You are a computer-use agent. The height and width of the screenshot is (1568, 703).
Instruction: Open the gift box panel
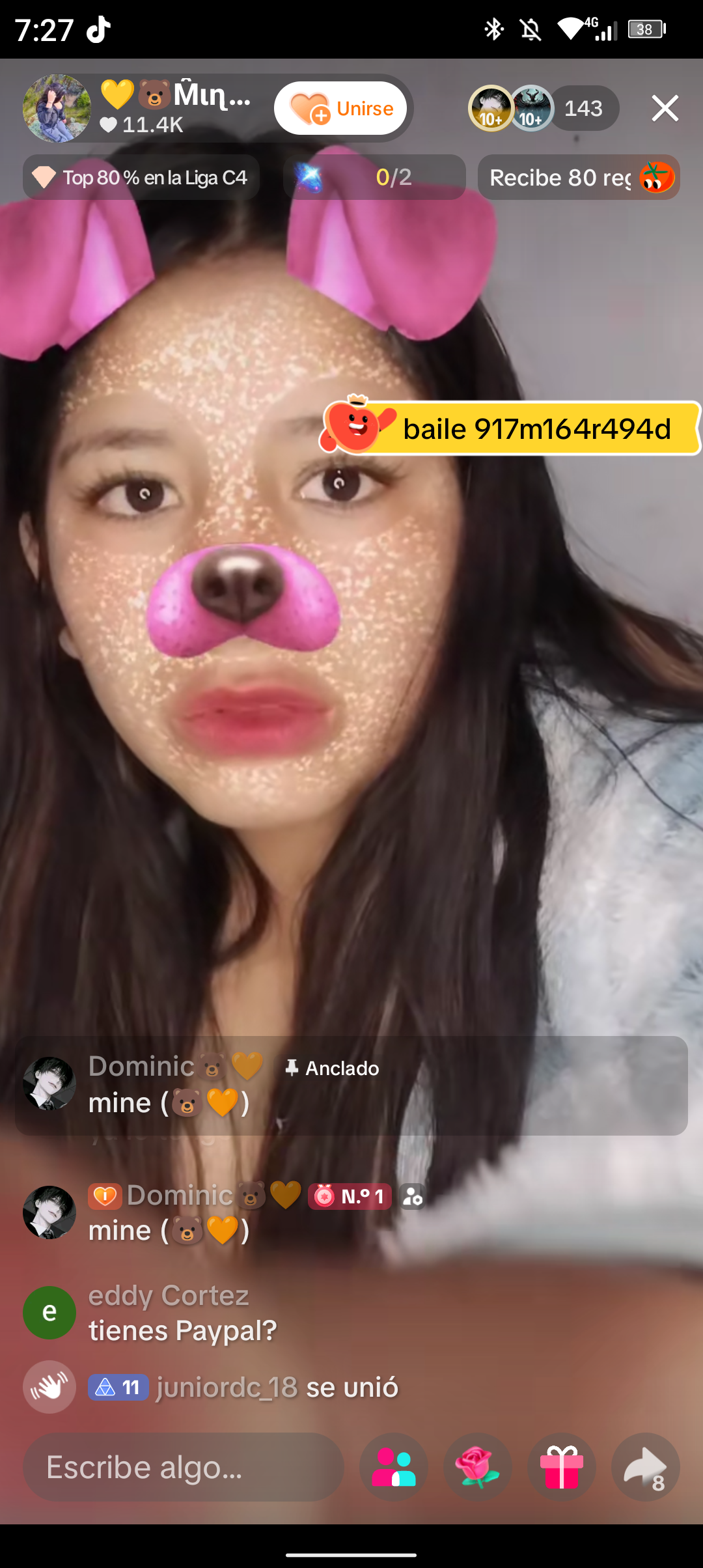[x=562, y=1467]
